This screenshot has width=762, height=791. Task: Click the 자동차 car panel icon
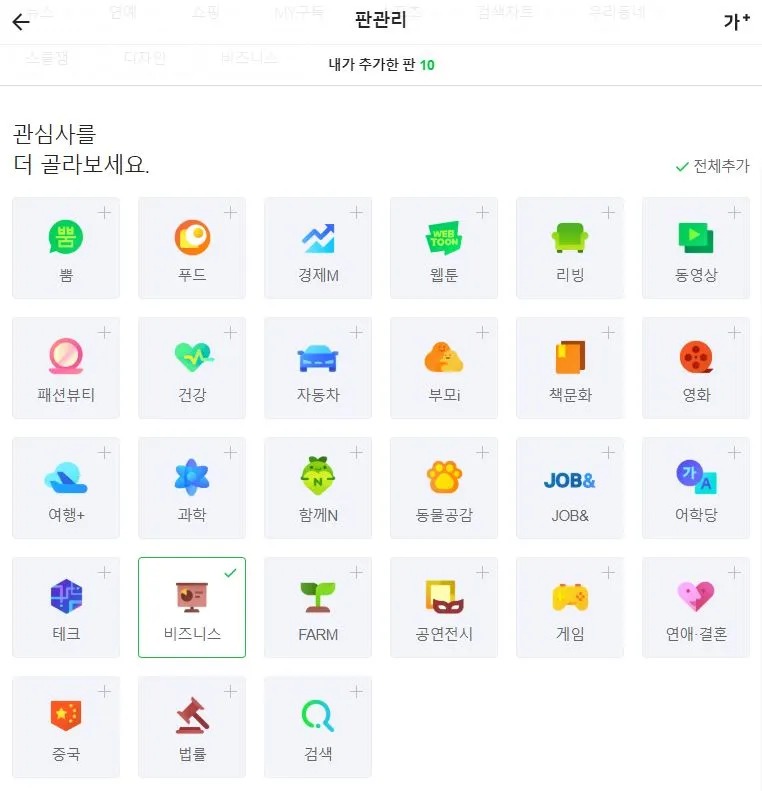point(318,358)
